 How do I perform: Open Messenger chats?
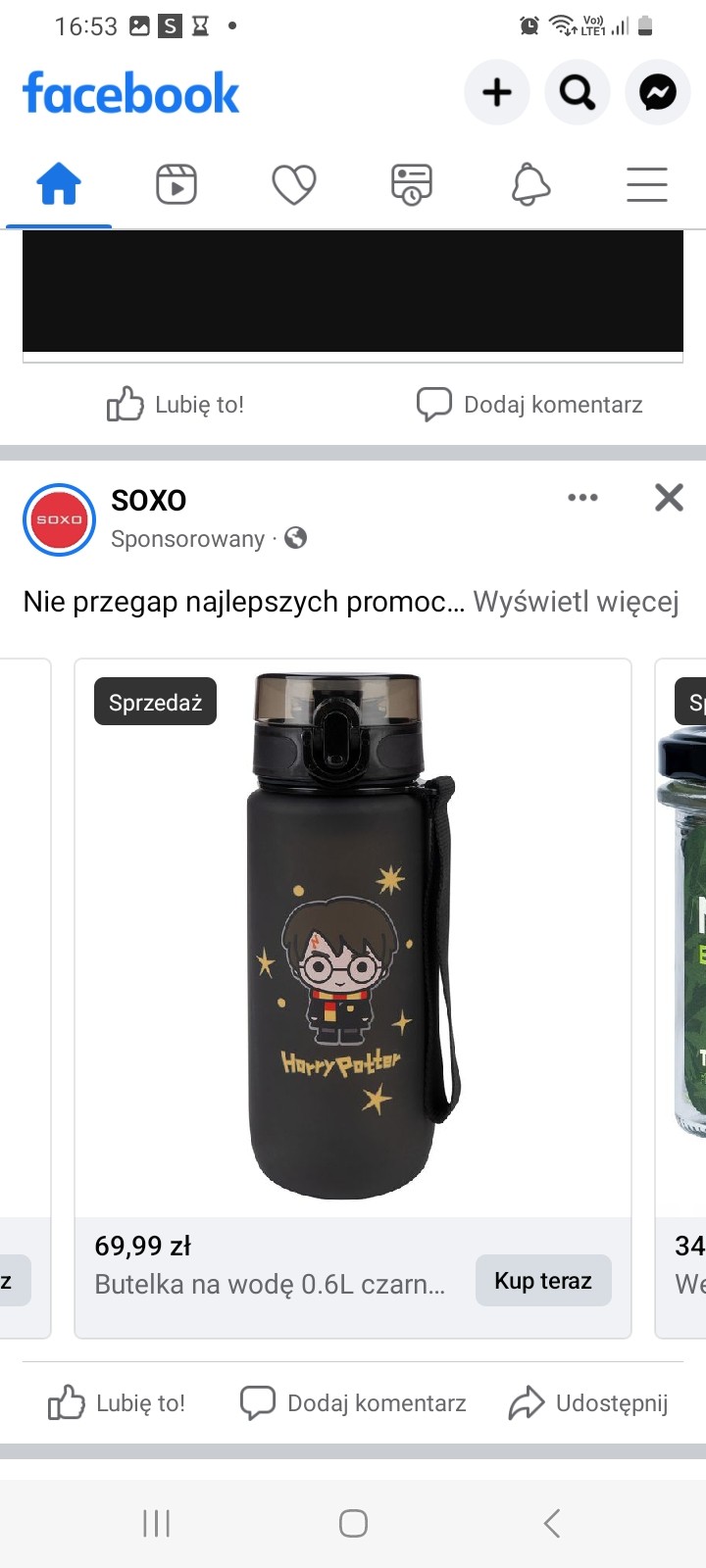(x=658, y=92)
